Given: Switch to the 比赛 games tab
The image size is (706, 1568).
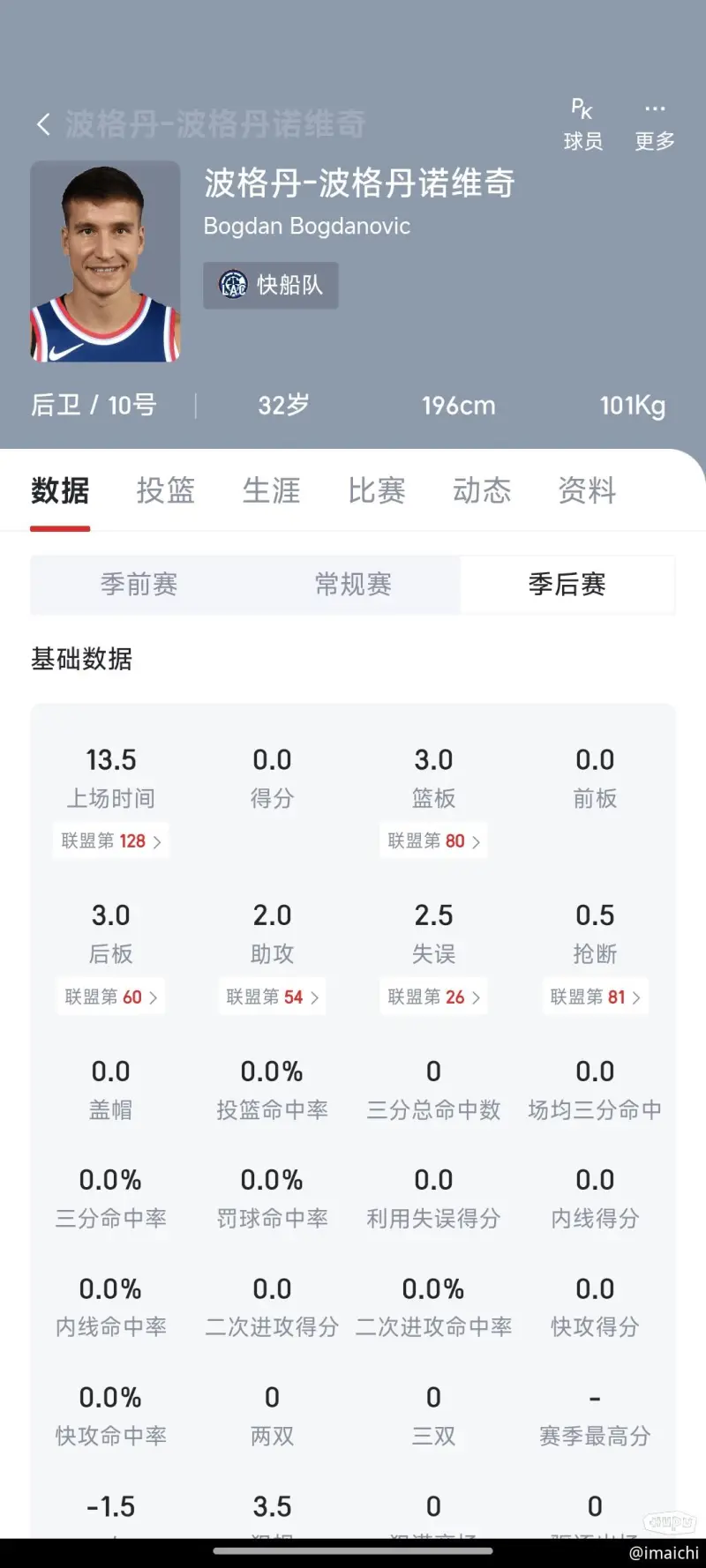Looking at the screenshot, I should click(x=376, y=491).
